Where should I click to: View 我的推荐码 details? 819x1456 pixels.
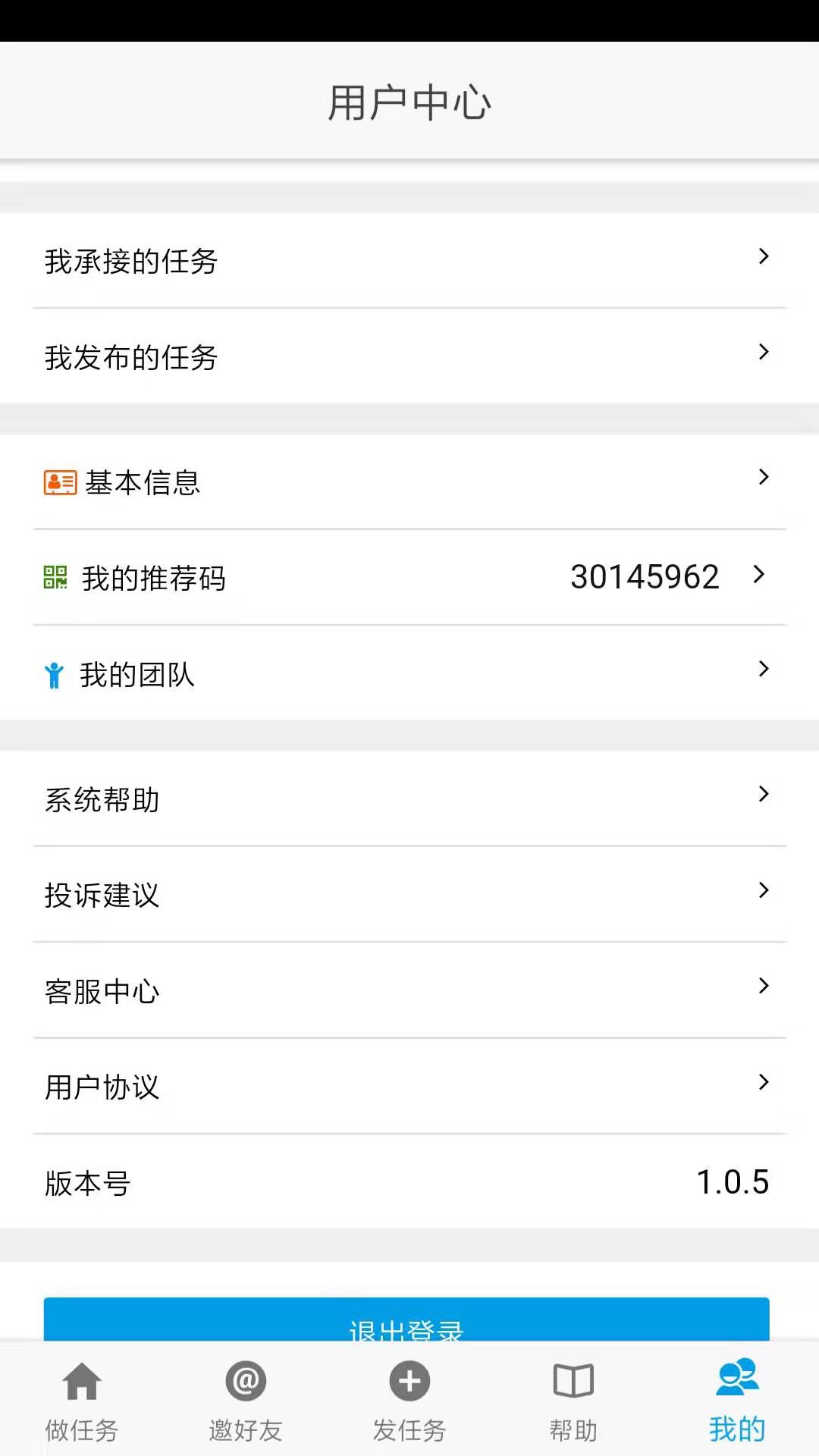coord(409,578)
